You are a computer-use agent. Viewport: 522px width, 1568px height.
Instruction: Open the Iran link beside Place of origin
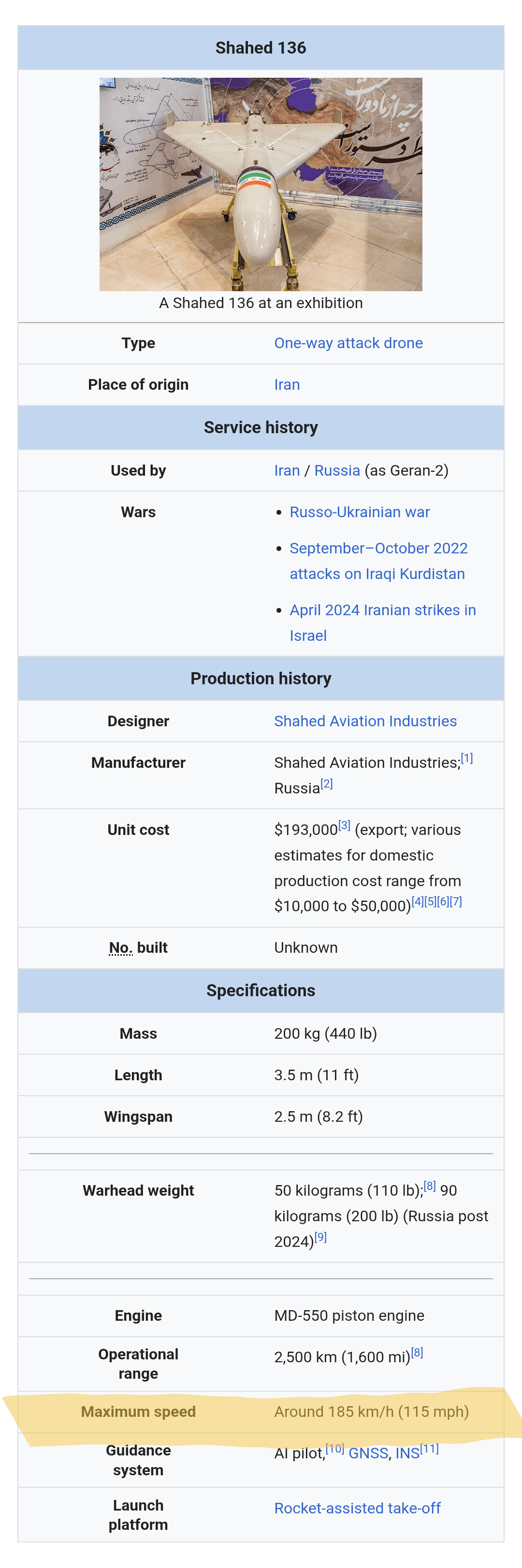(286, 385)
